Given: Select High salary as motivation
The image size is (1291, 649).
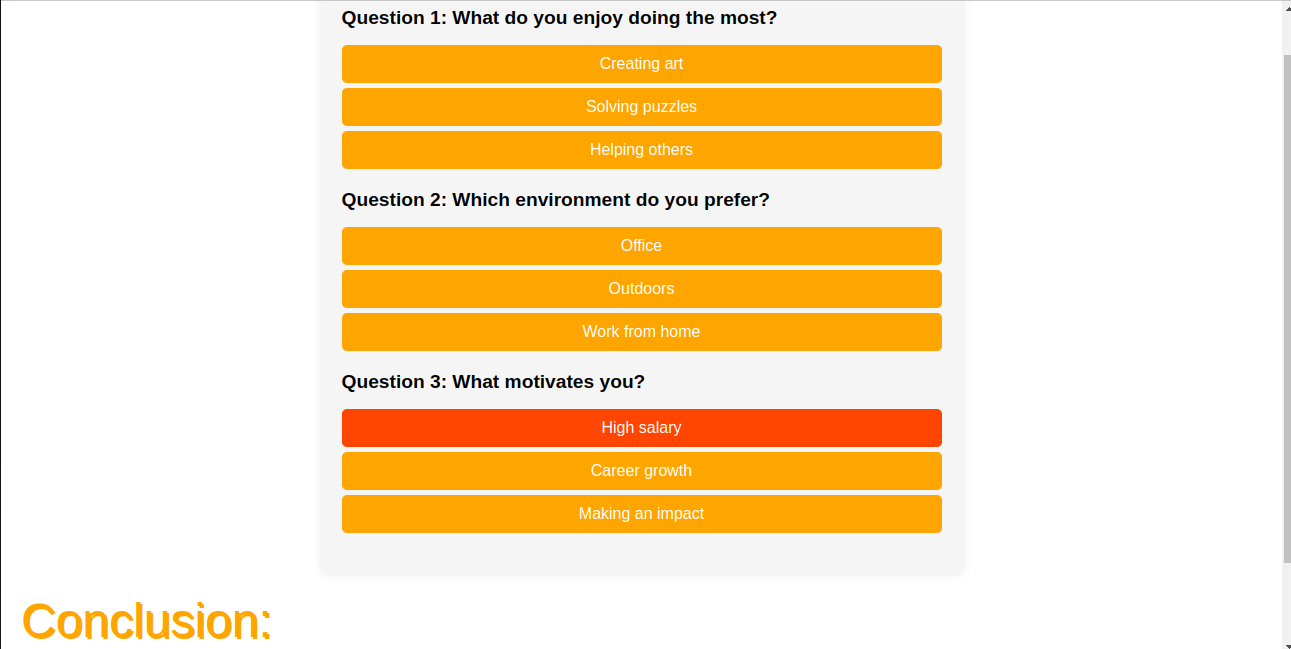Looking at the screenshot, I should 641,428.
